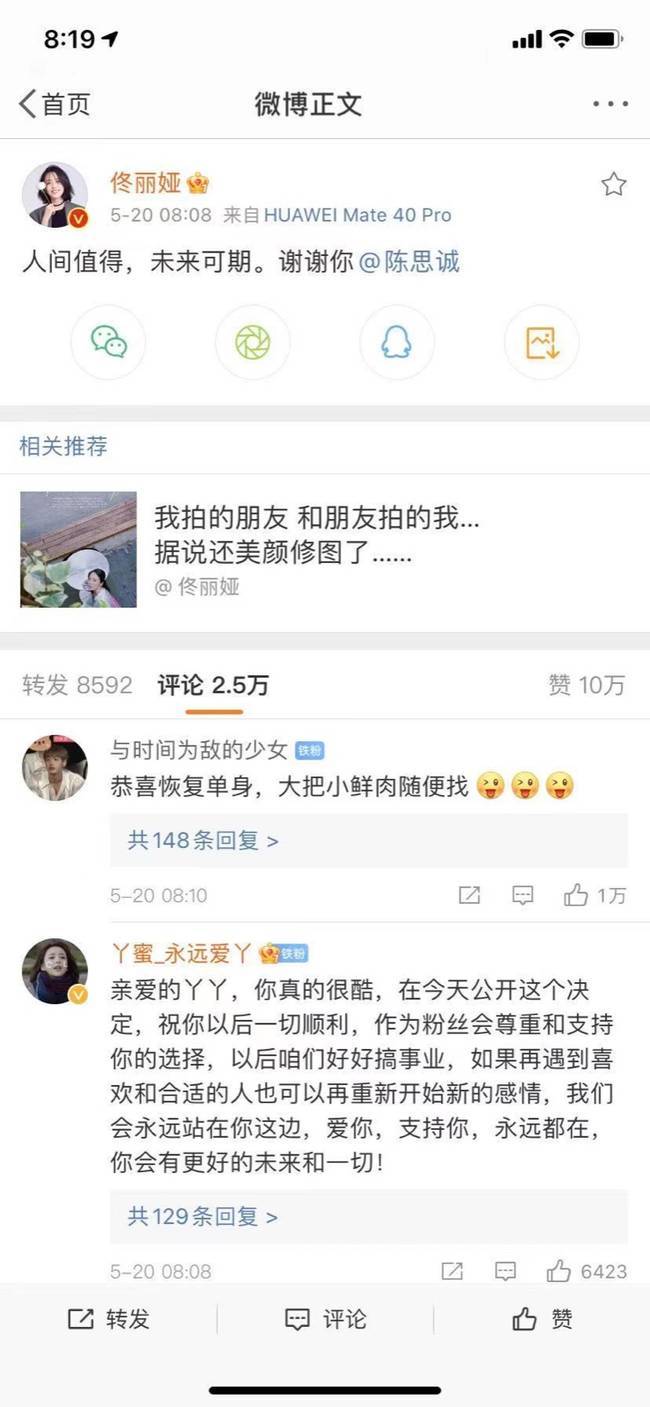Reply to 与时间为敌的少女's comment
The height and width of the screenshot is (1407, 650).
click(522, 895)
